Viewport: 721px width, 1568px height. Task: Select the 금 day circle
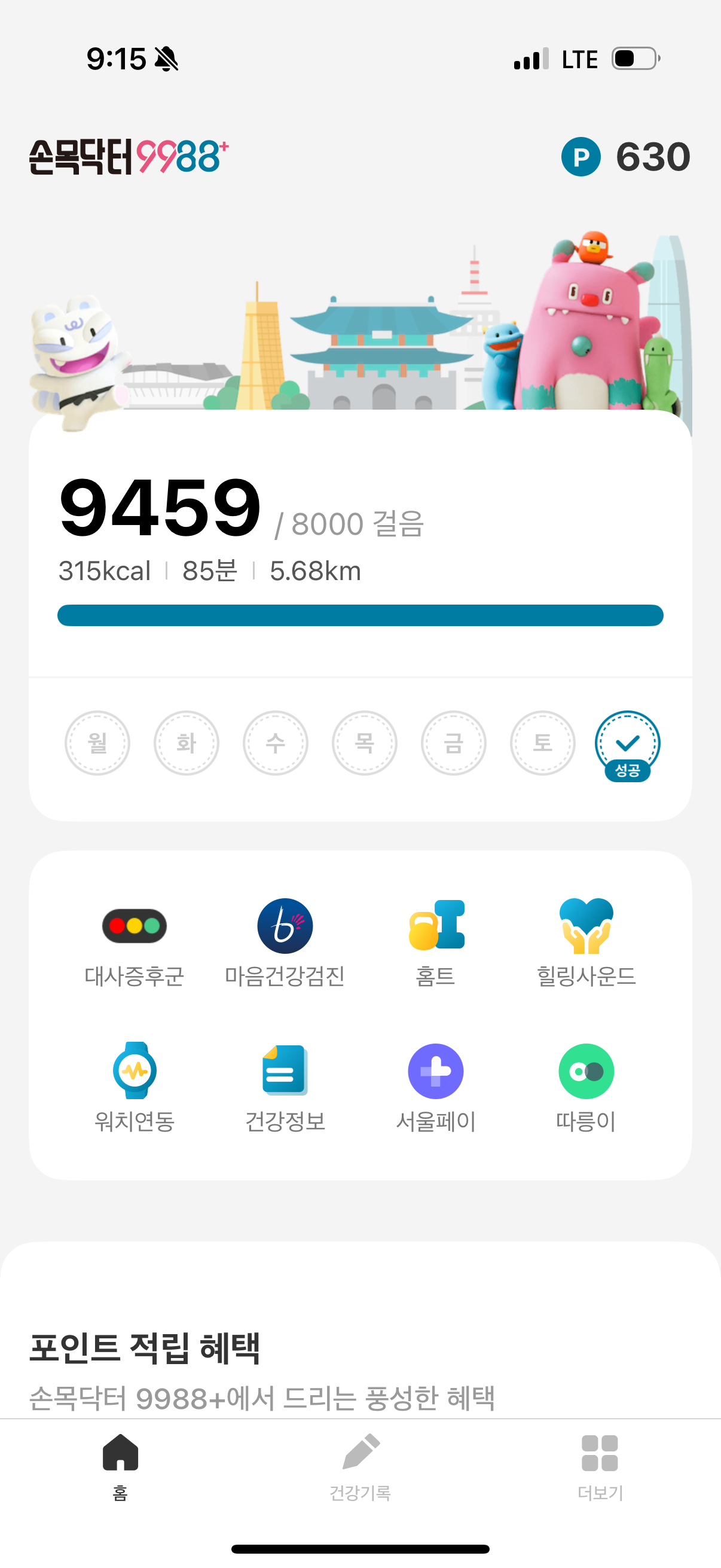453,743
